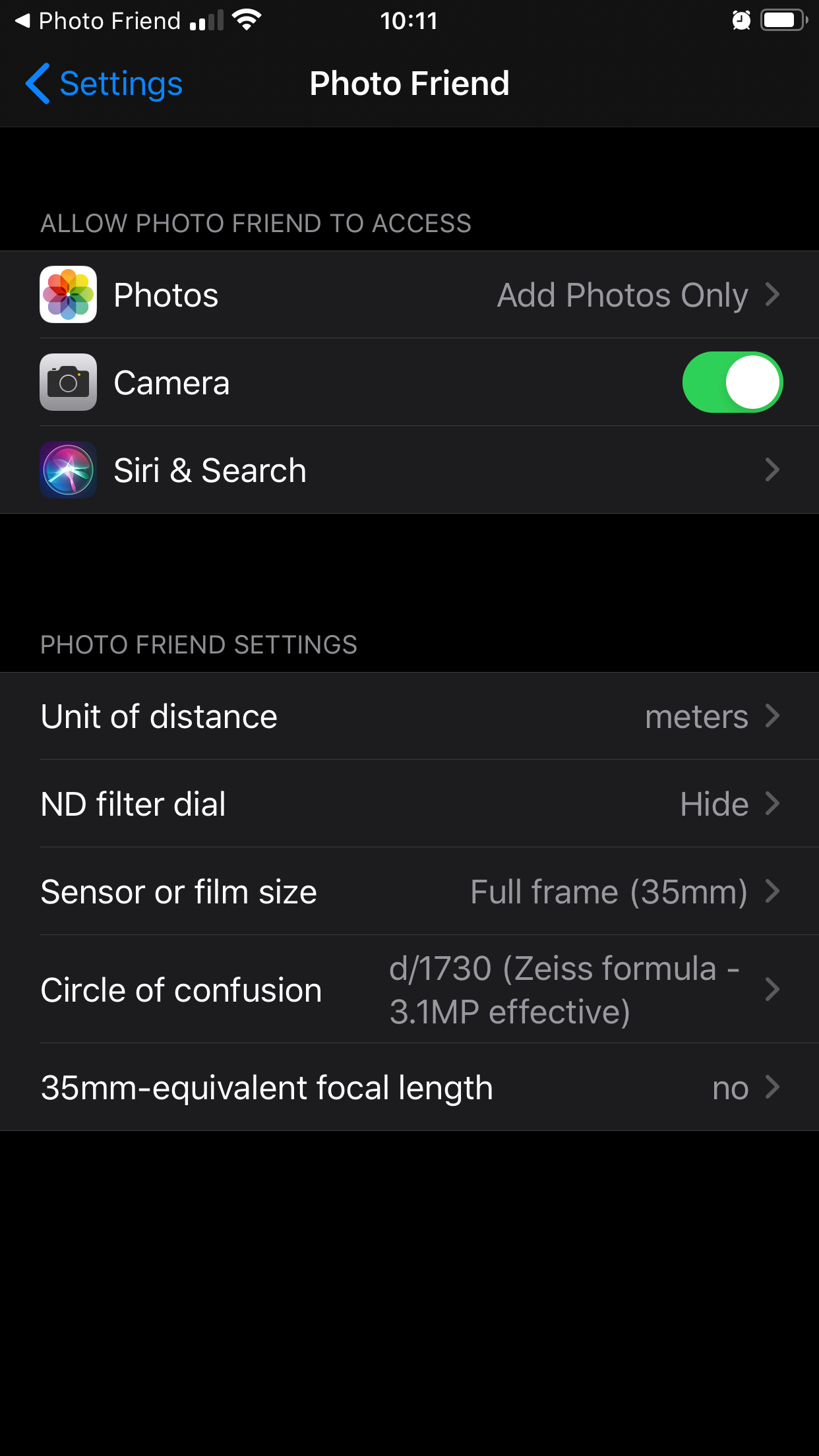Select the meters value for distance
The height and width of the screenshot is (1456, 819).
[x=696, y=716]
